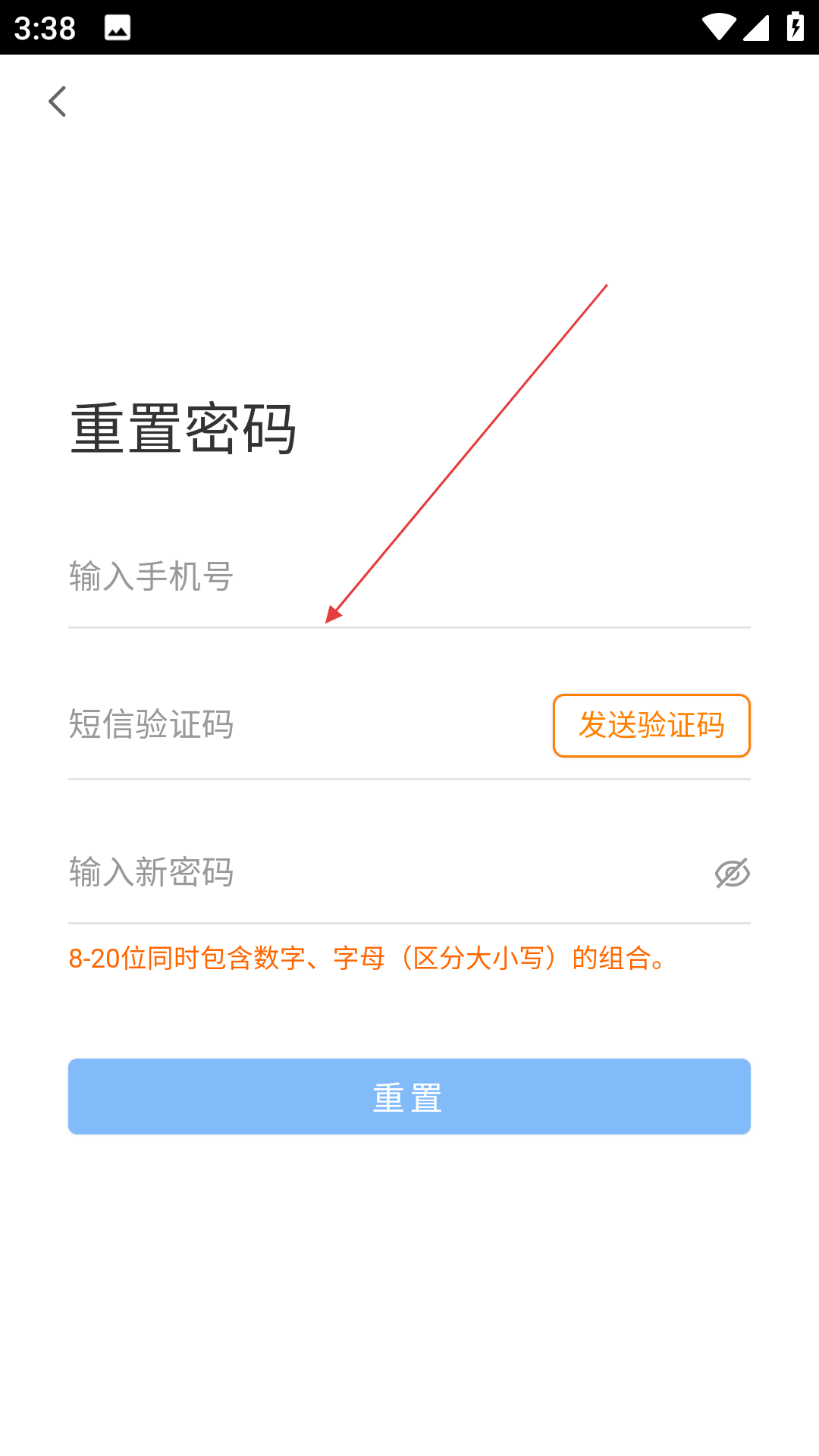Toggle password visibility eye icon
The width and height of the screenshot is (819, 1456).
click(x=733, y=874)
